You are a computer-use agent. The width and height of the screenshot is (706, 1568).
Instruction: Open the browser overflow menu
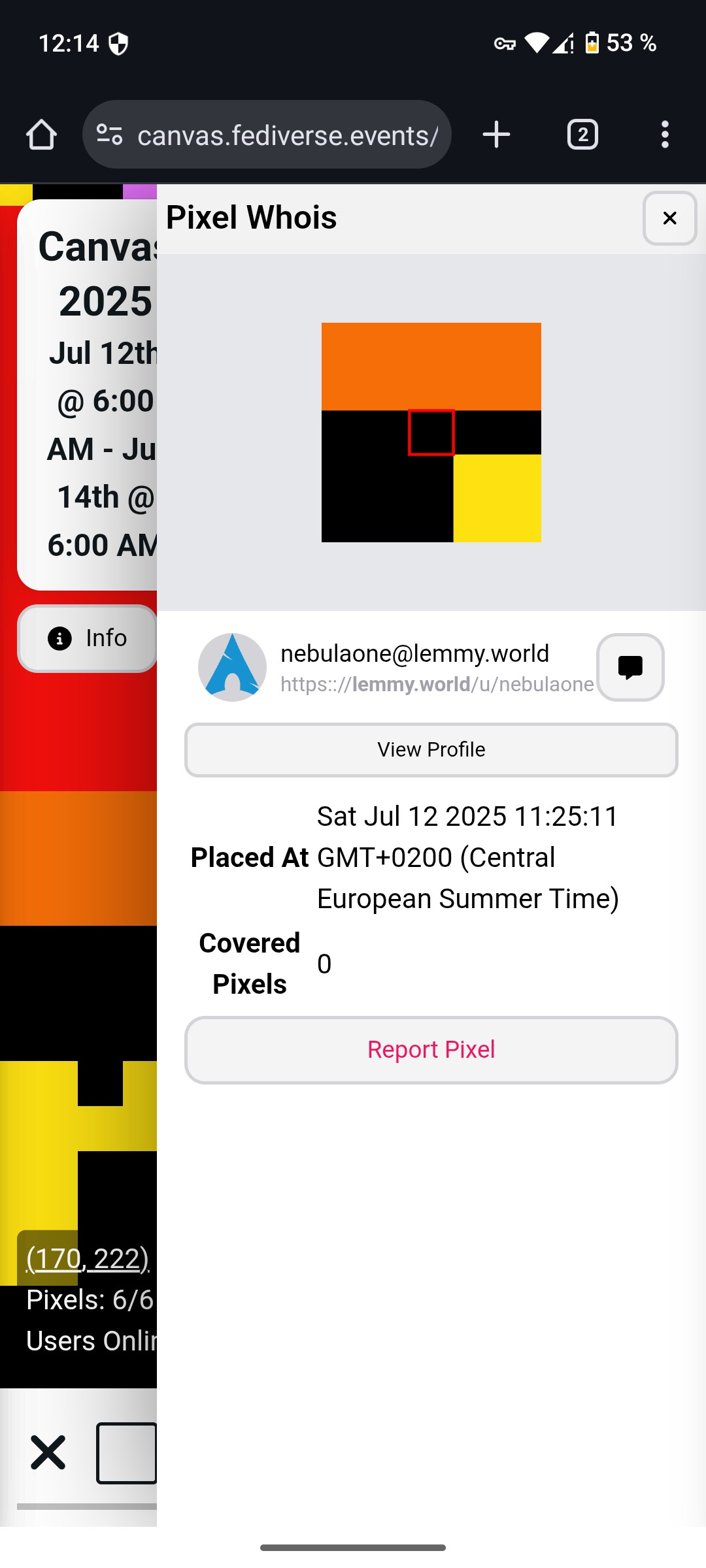click(665, 135)
